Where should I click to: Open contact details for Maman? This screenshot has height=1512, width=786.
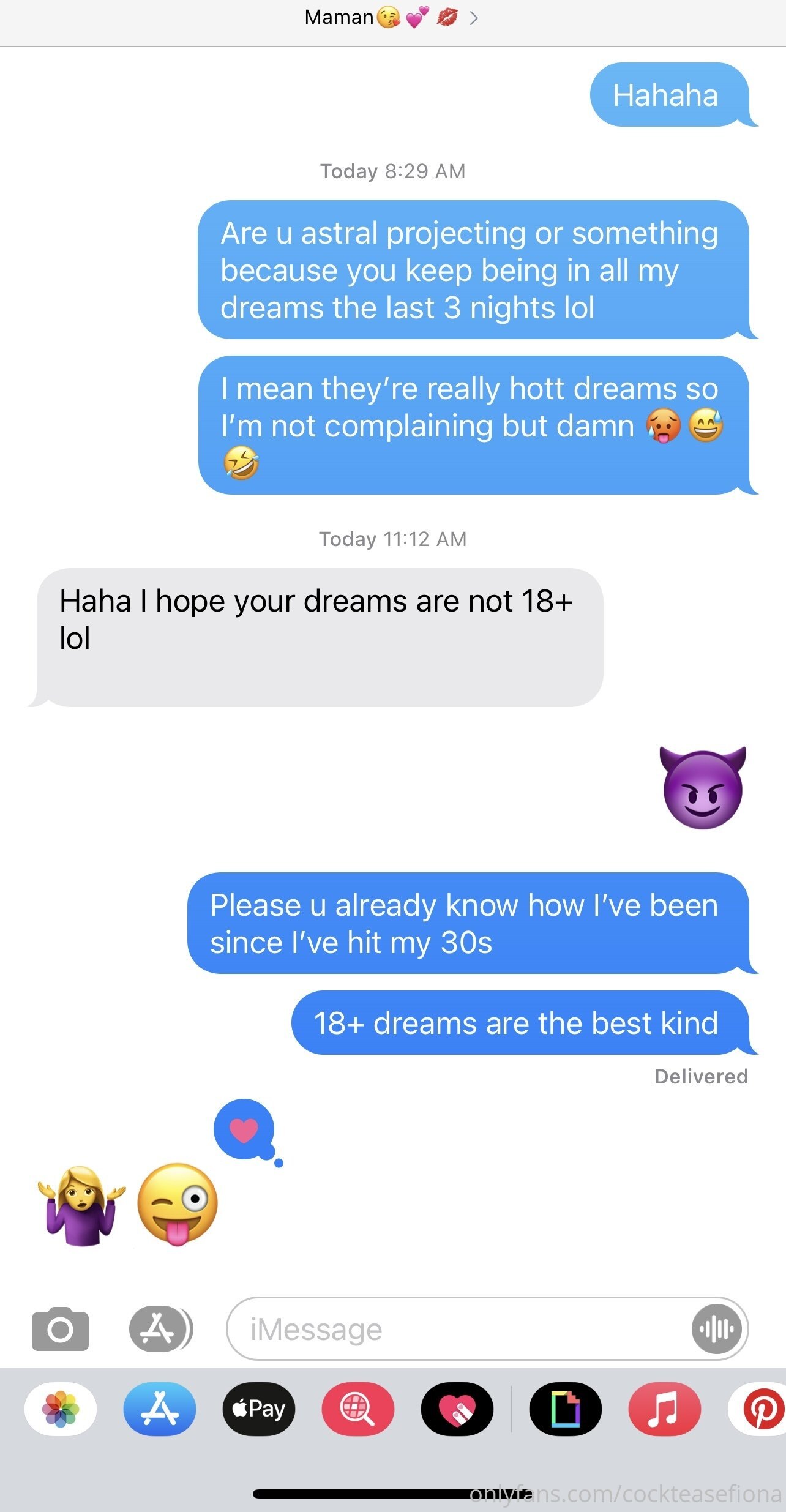(392, 18)
